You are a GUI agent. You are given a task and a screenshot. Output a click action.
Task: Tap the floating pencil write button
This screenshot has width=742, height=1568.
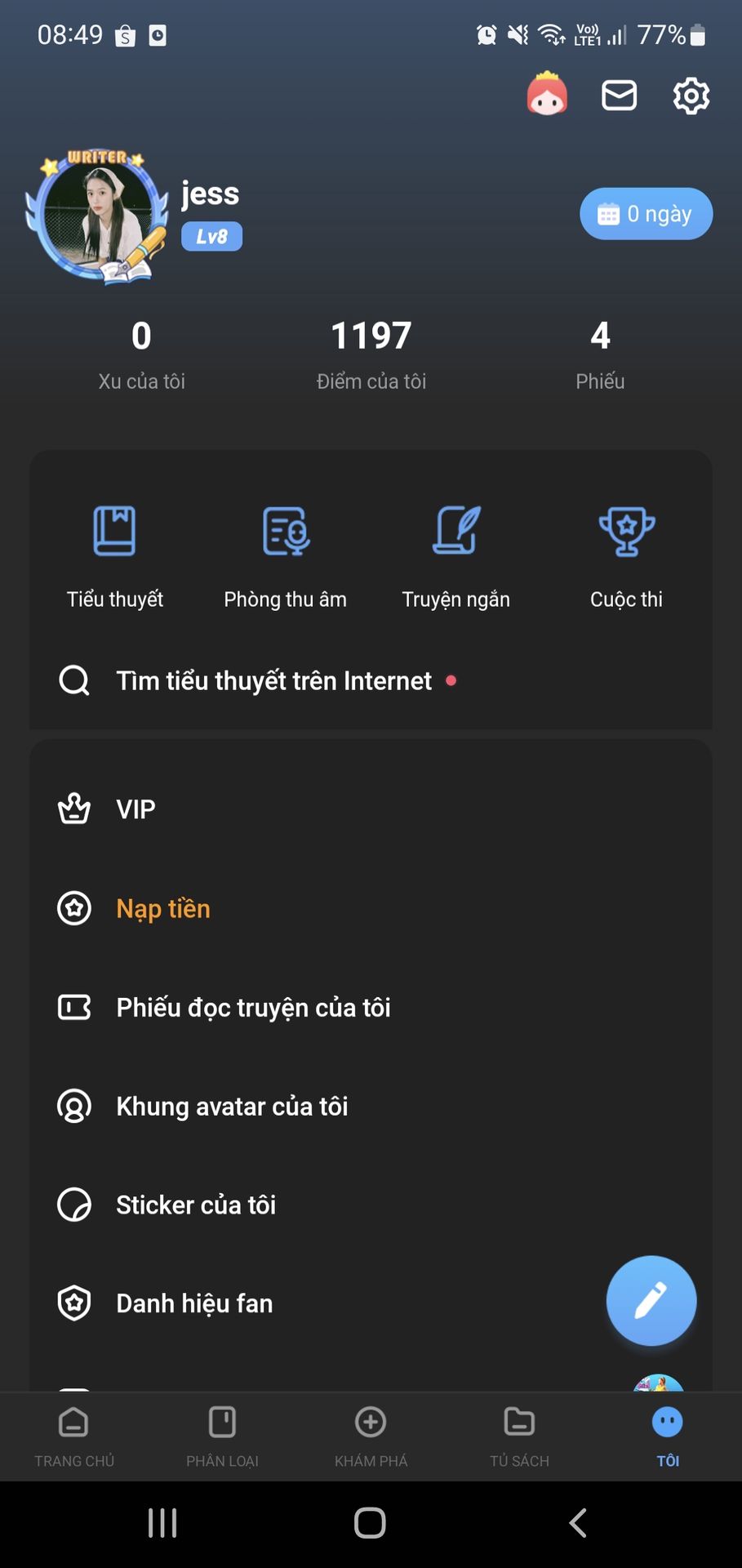[x=651, y=1300]
